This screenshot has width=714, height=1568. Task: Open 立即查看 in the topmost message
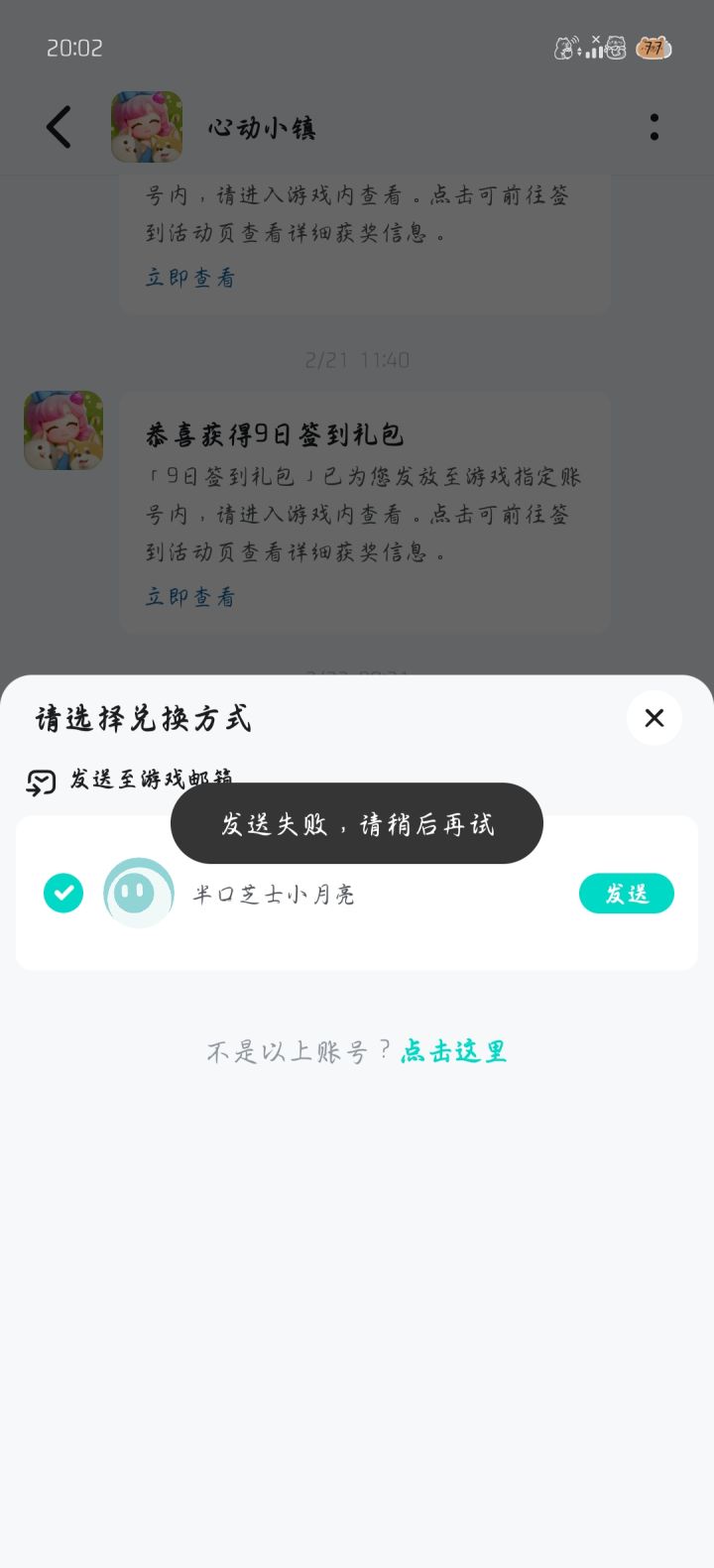pyautogui.click(x=188, y=277)
